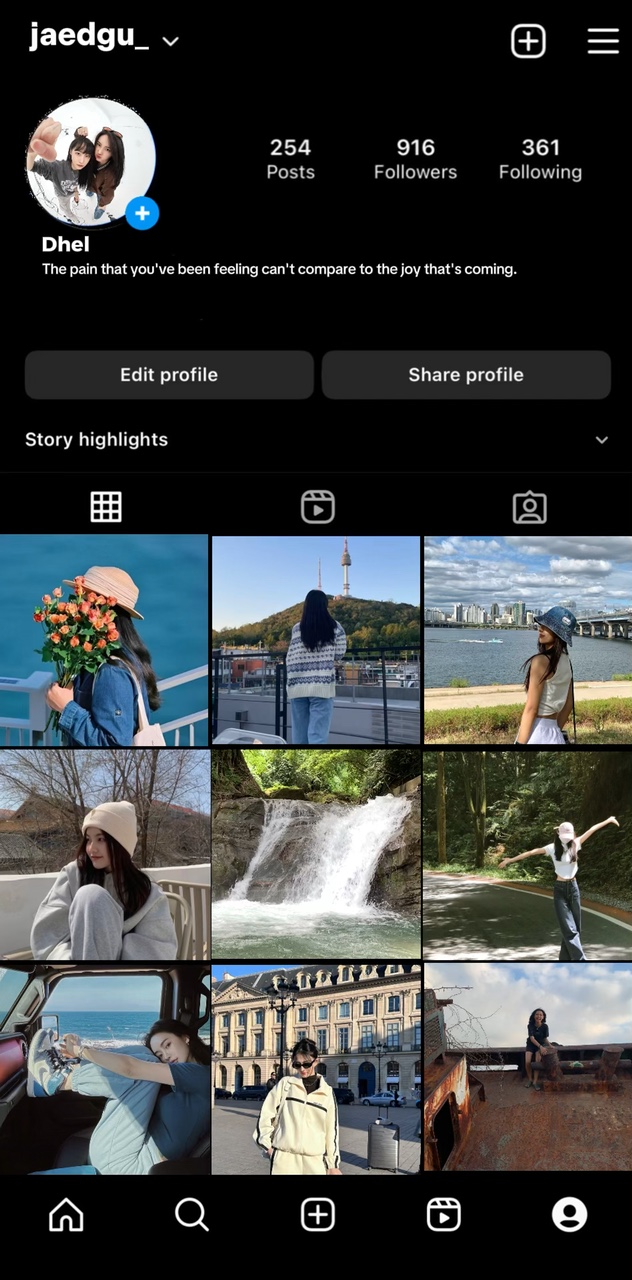Open the post with orange roses bouquet
This screenshot has width=632, height=1280.
(104, 640)
